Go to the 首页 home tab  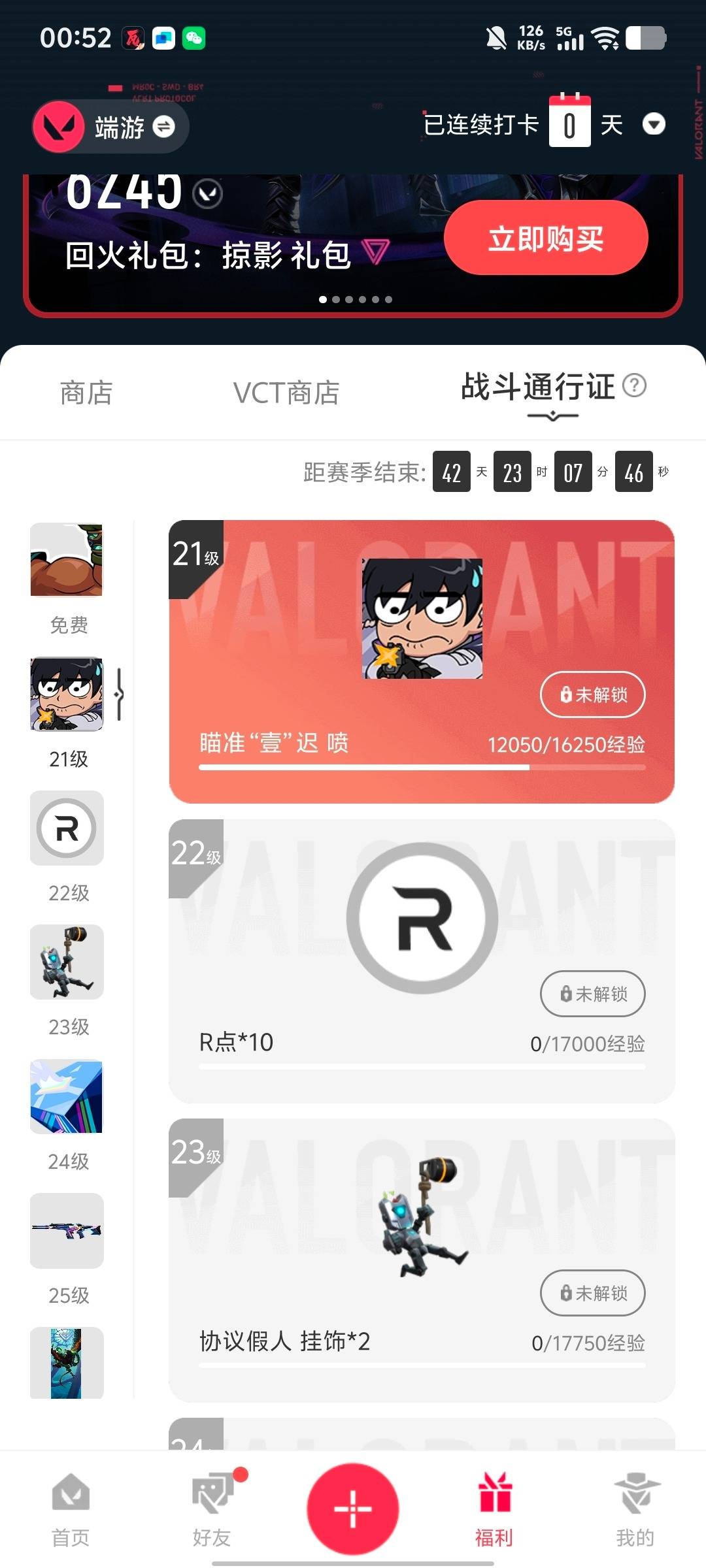coord(71,1508)
